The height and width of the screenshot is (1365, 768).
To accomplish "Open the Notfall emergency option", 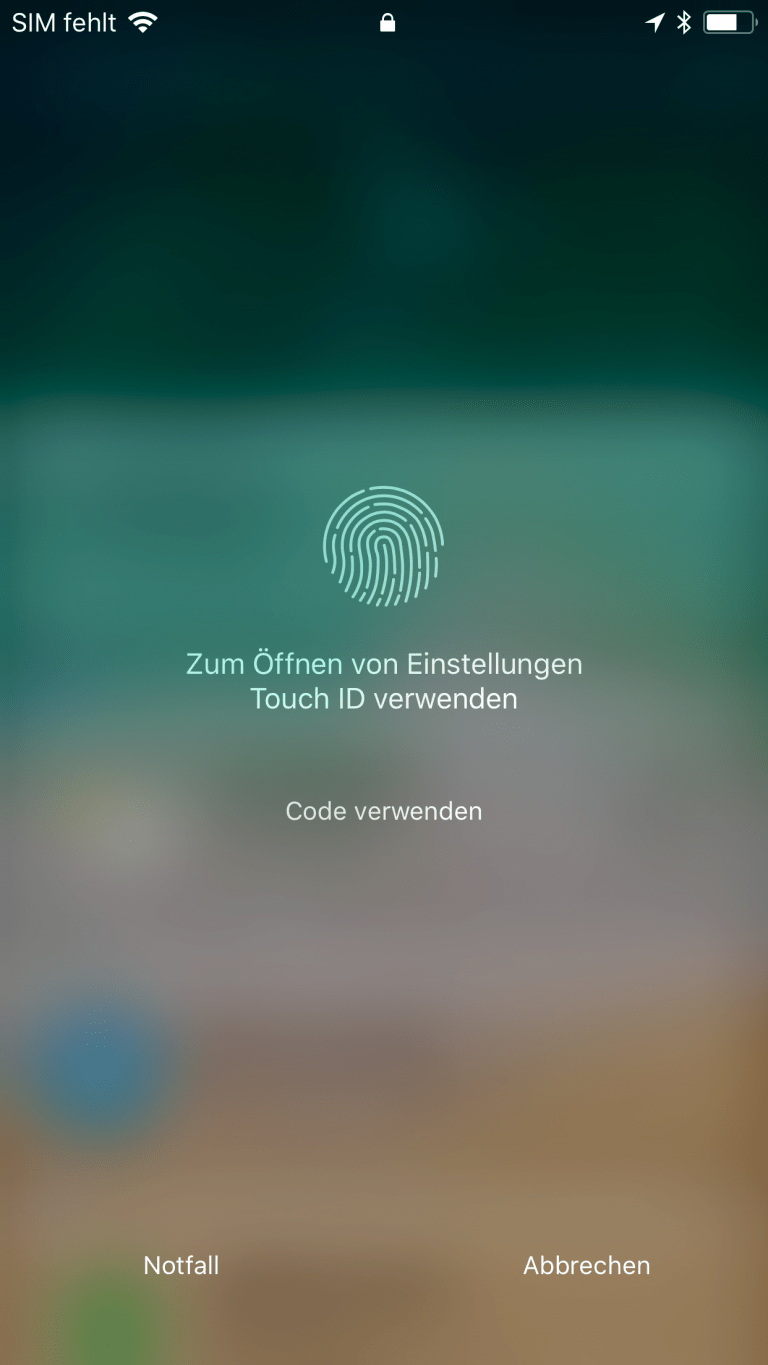I will (x=181, y=1265).
